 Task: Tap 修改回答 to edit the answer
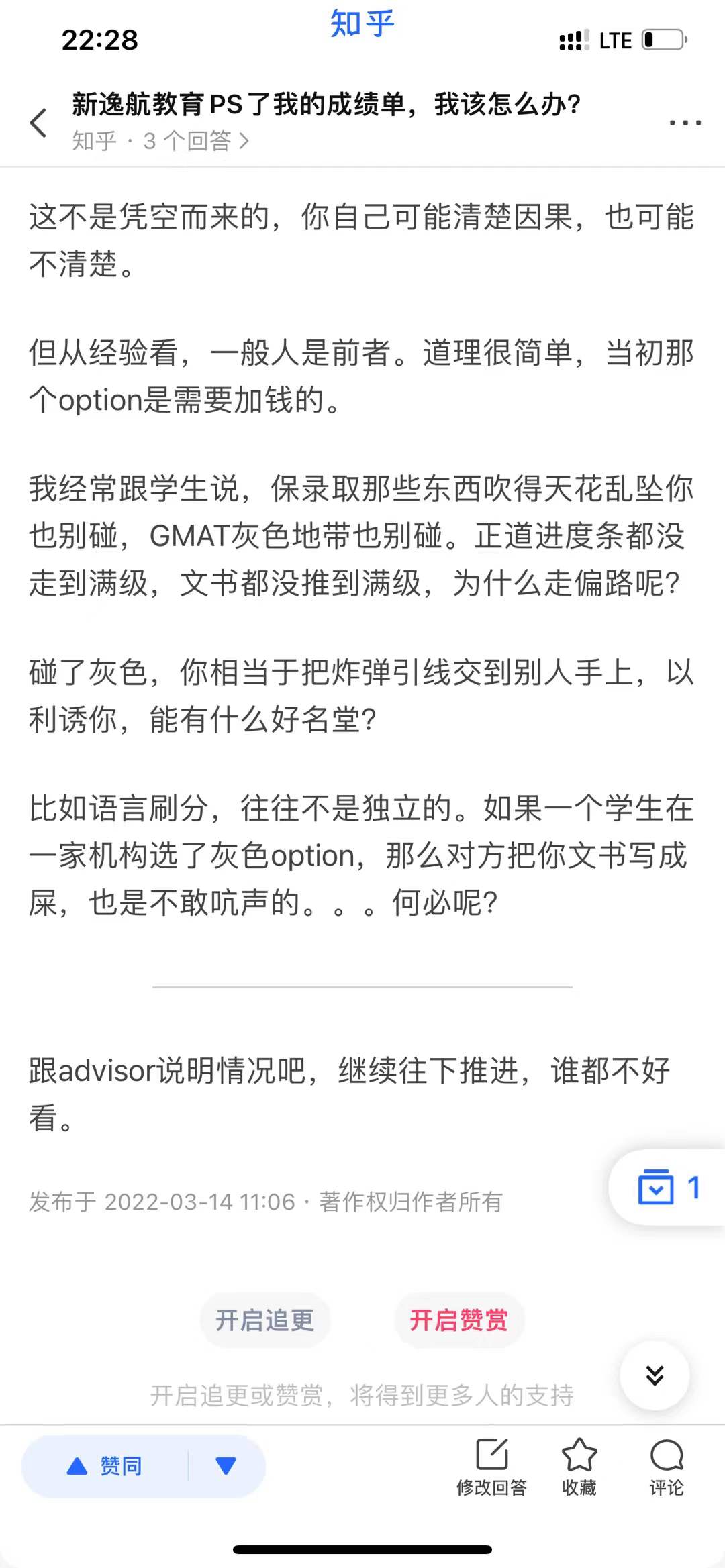491,1467
